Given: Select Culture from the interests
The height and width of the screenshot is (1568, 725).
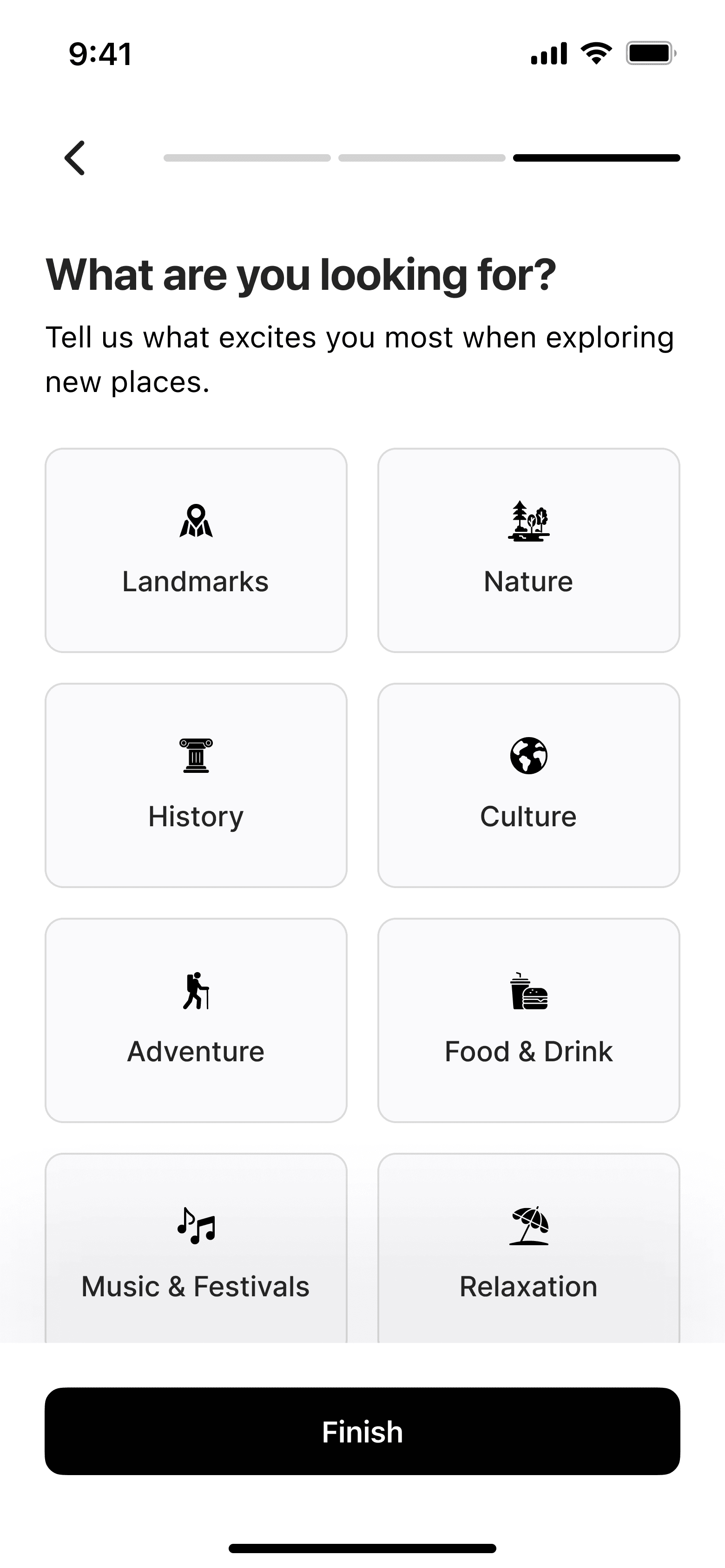Looking at the screenshot, I should point(528,785).
